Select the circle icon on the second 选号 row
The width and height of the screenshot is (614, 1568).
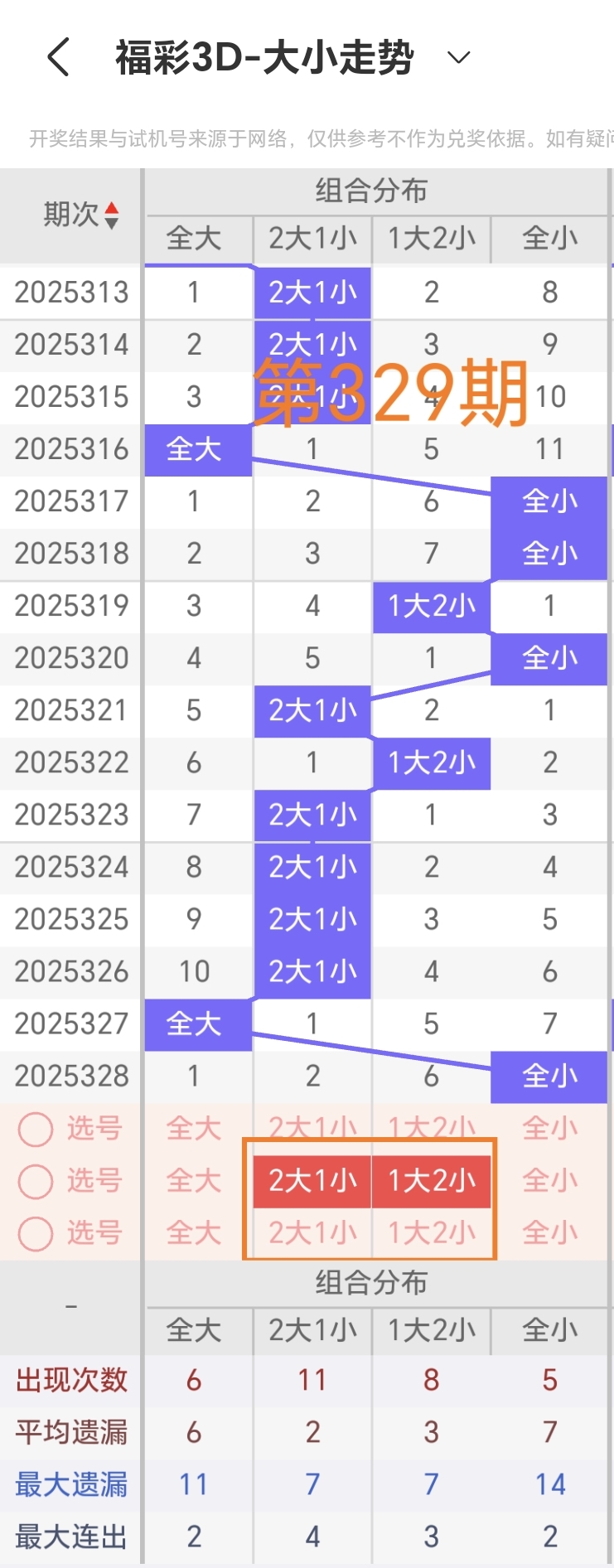point(35,1182)
